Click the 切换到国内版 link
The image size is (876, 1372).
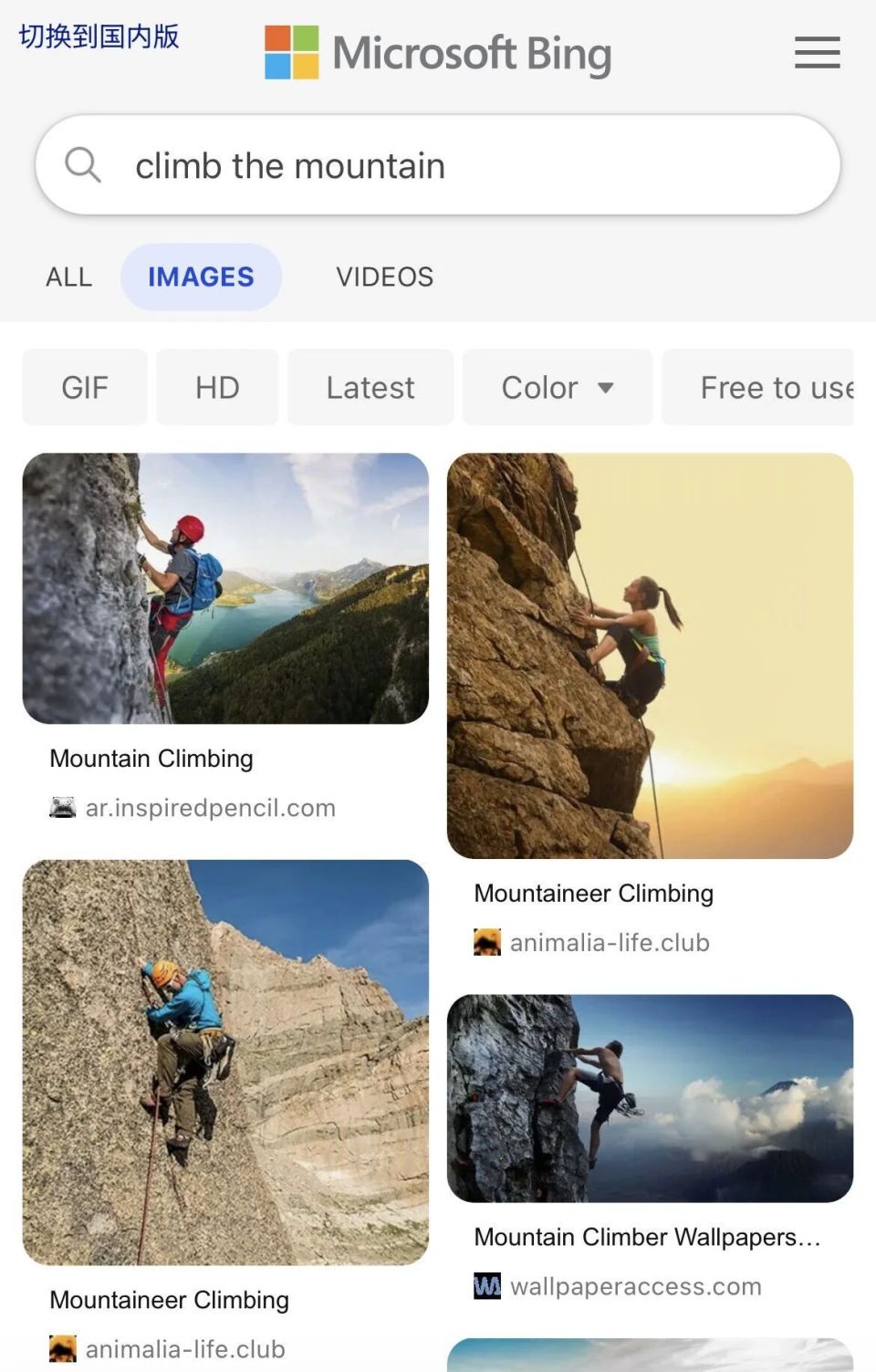(x=98, y=37)
